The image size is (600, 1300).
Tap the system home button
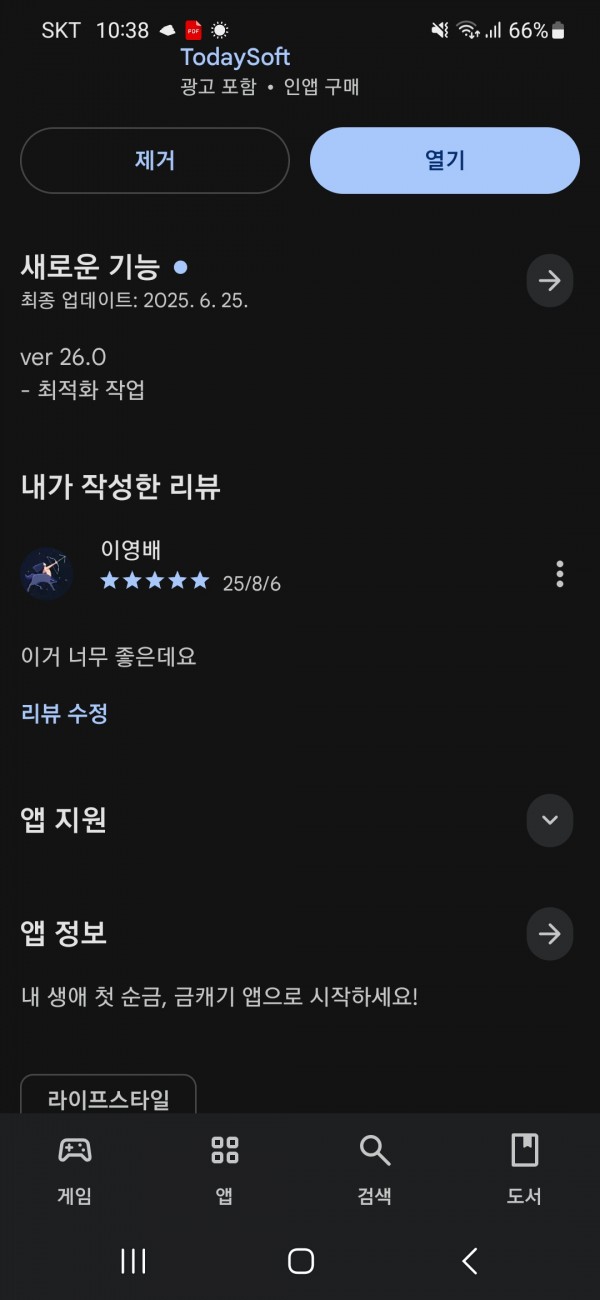point(301,1261)
